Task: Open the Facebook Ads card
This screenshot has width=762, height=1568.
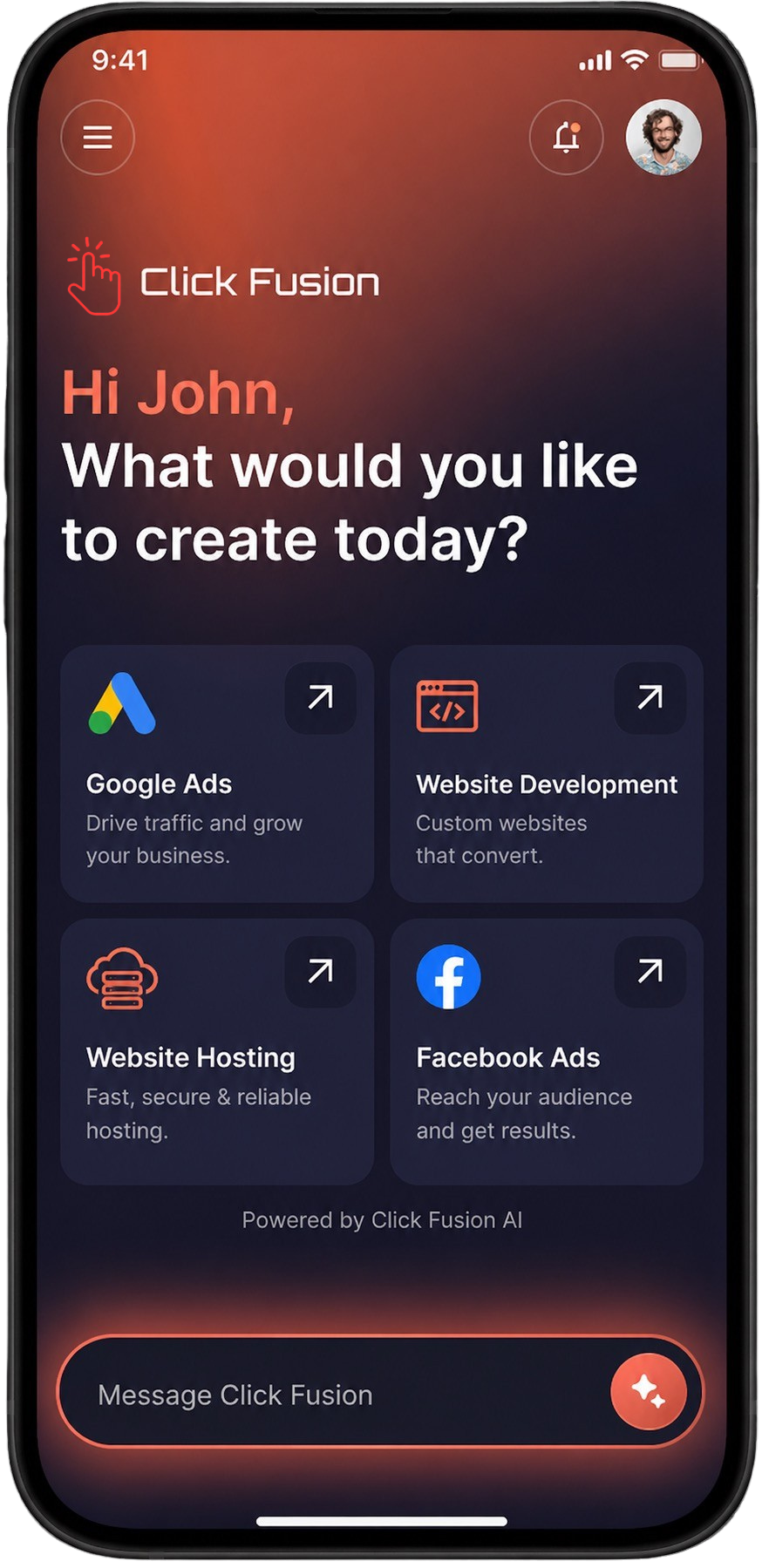Action: point(547,1051)
